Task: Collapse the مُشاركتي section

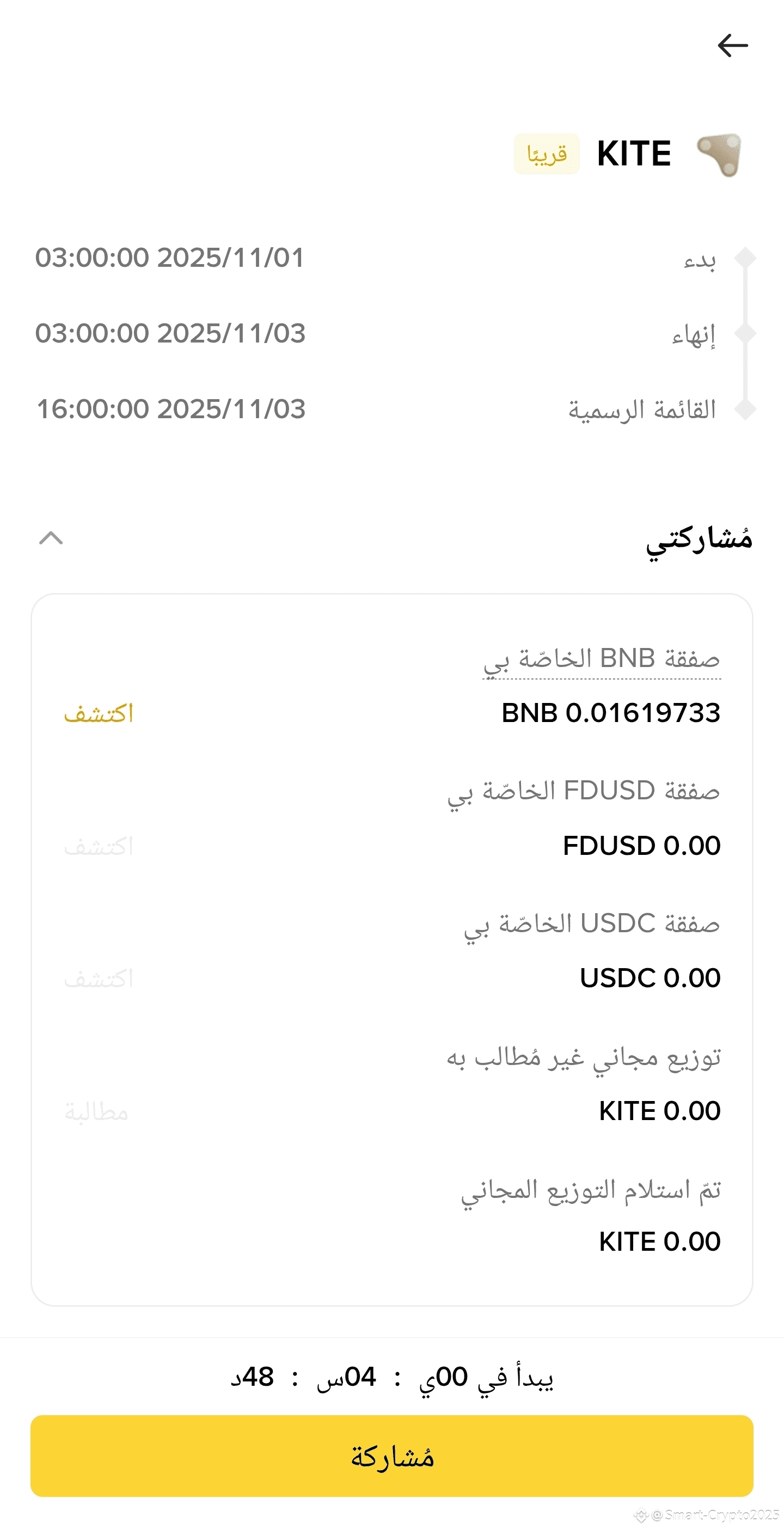Action: tap(51, 538)
